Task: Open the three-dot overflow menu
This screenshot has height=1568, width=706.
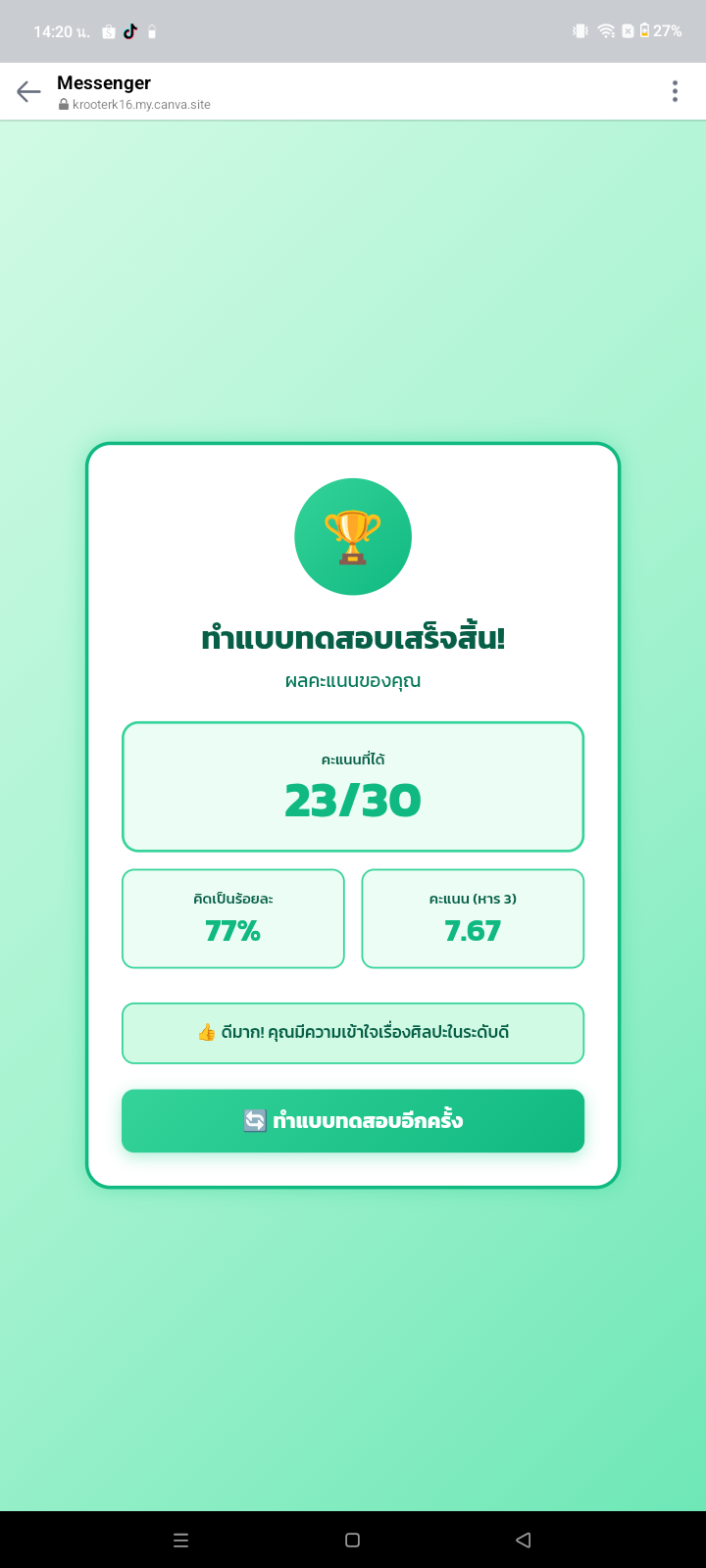Action: [x=675, y=92]
